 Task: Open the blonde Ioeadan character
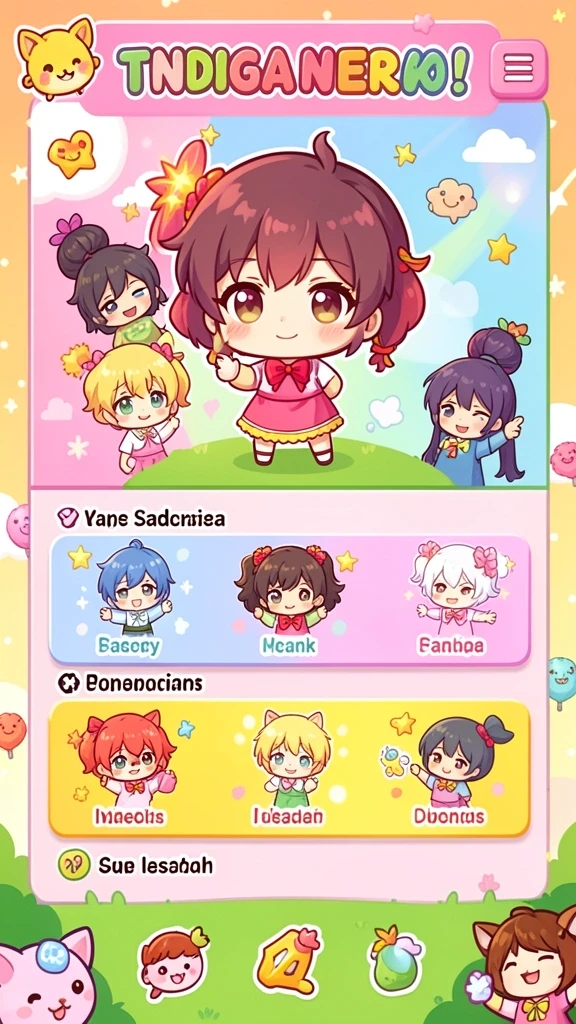[288, 769]
